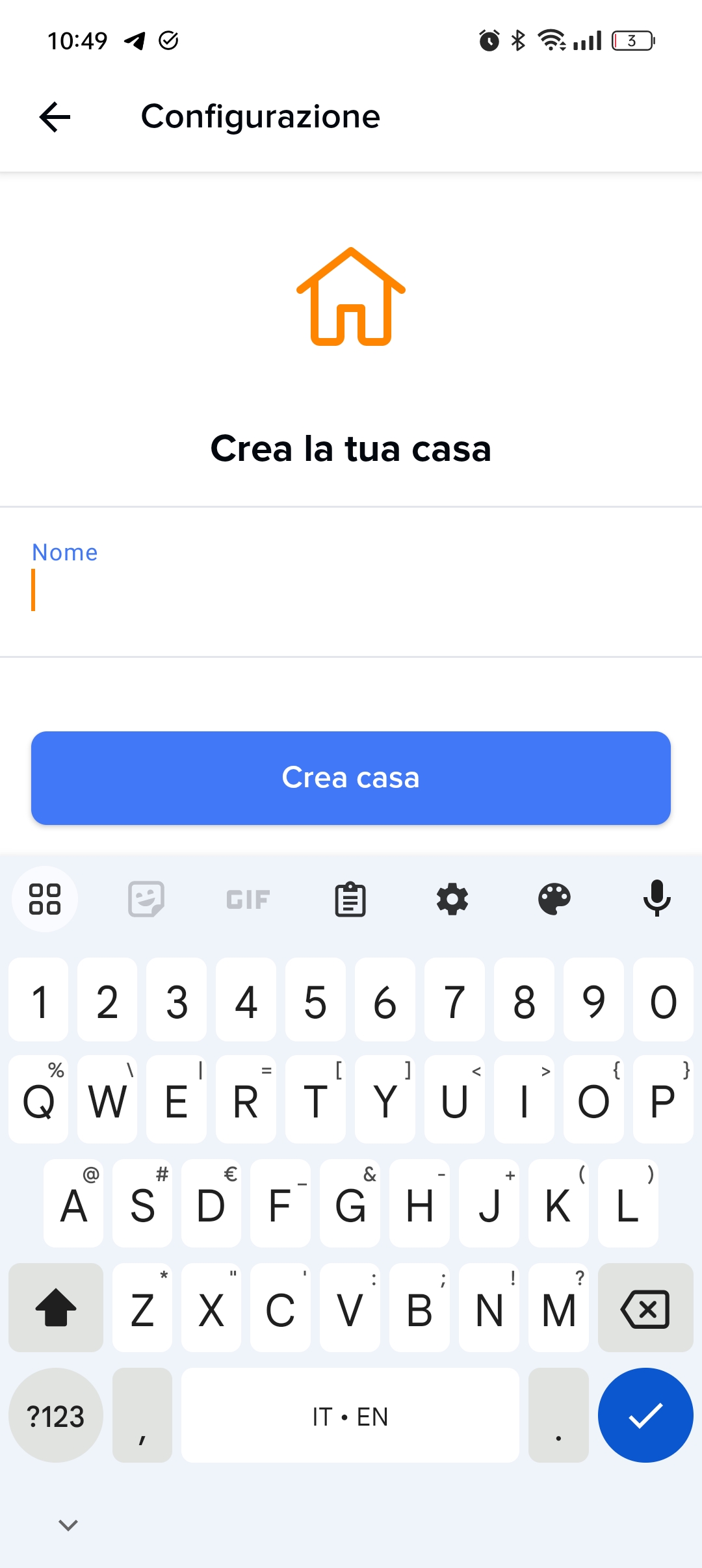The width and height of the screenshot is (702, 1568).
Task: Go back from Configurazione screen
Action: (55, 117)
